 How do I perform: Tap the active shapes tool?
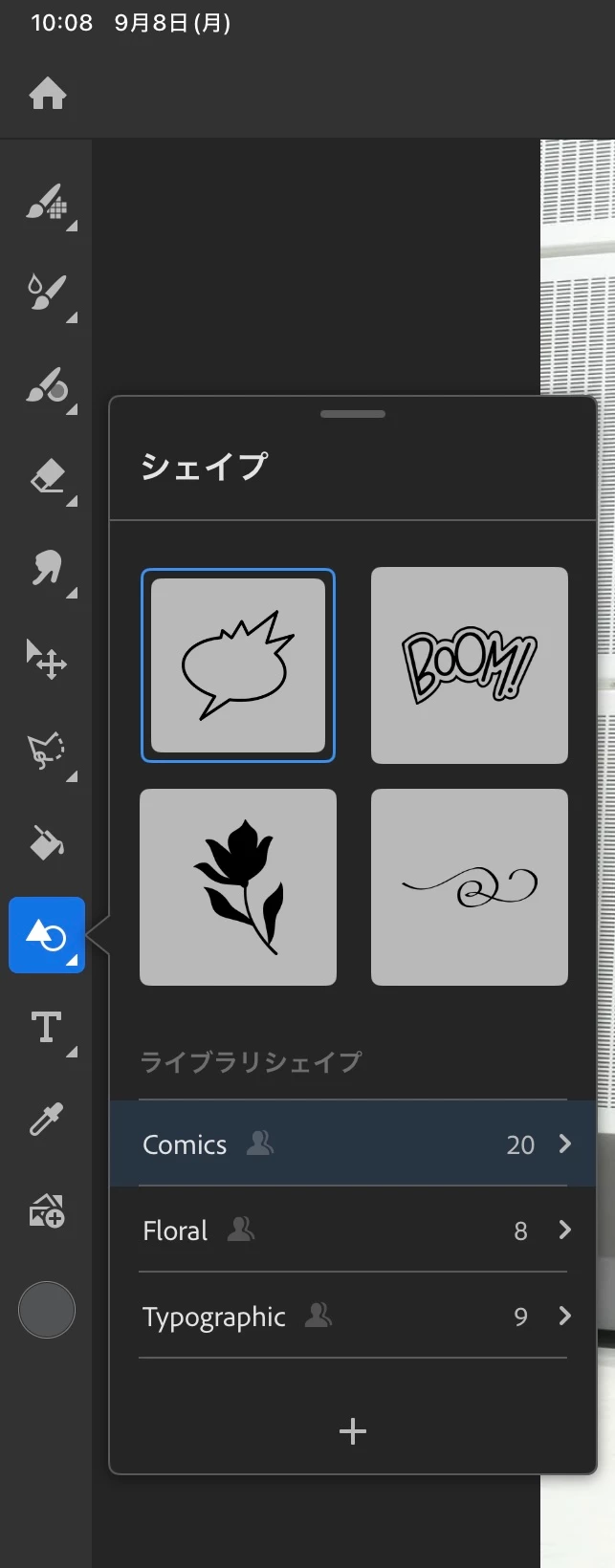(x=46, y=935)
